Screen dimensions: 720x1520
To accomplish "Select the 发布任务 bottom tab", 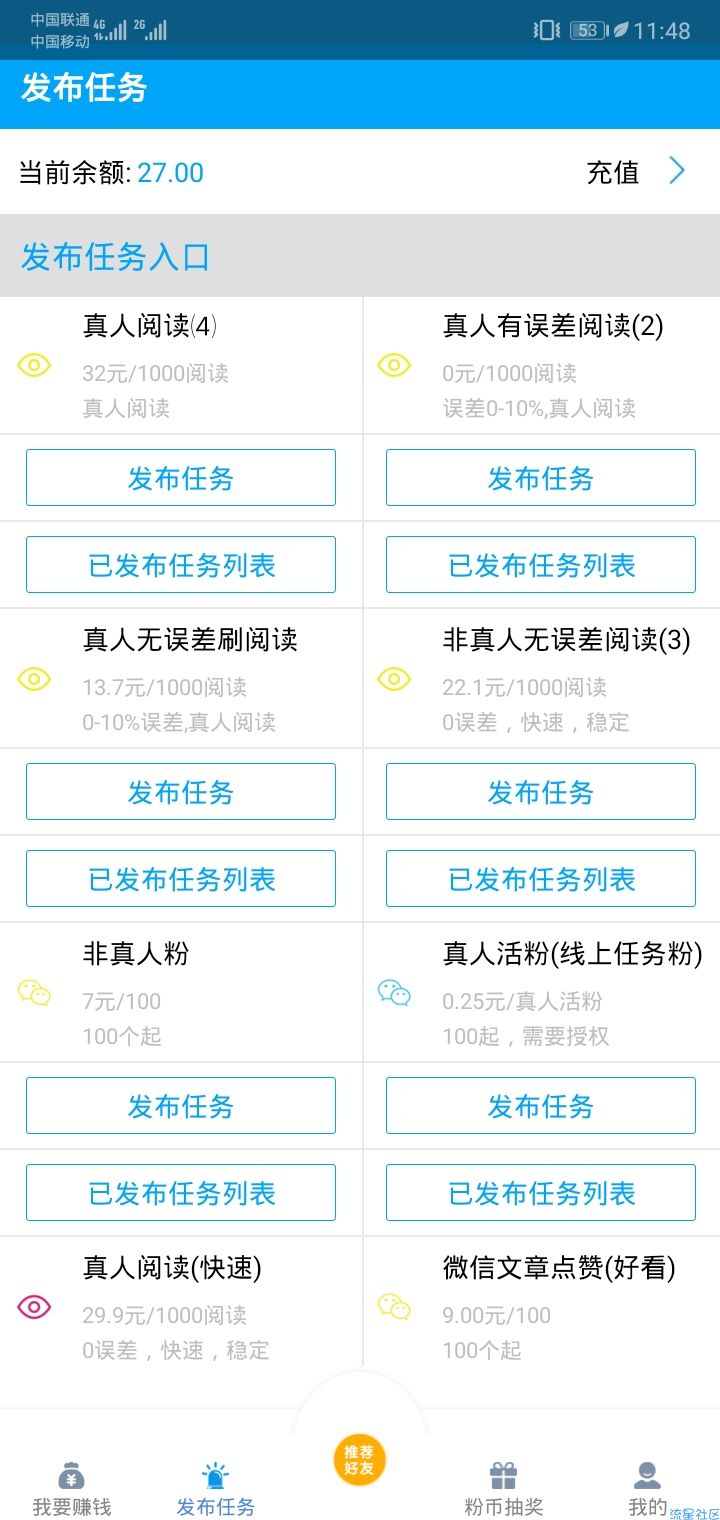I will point(215,1489).
